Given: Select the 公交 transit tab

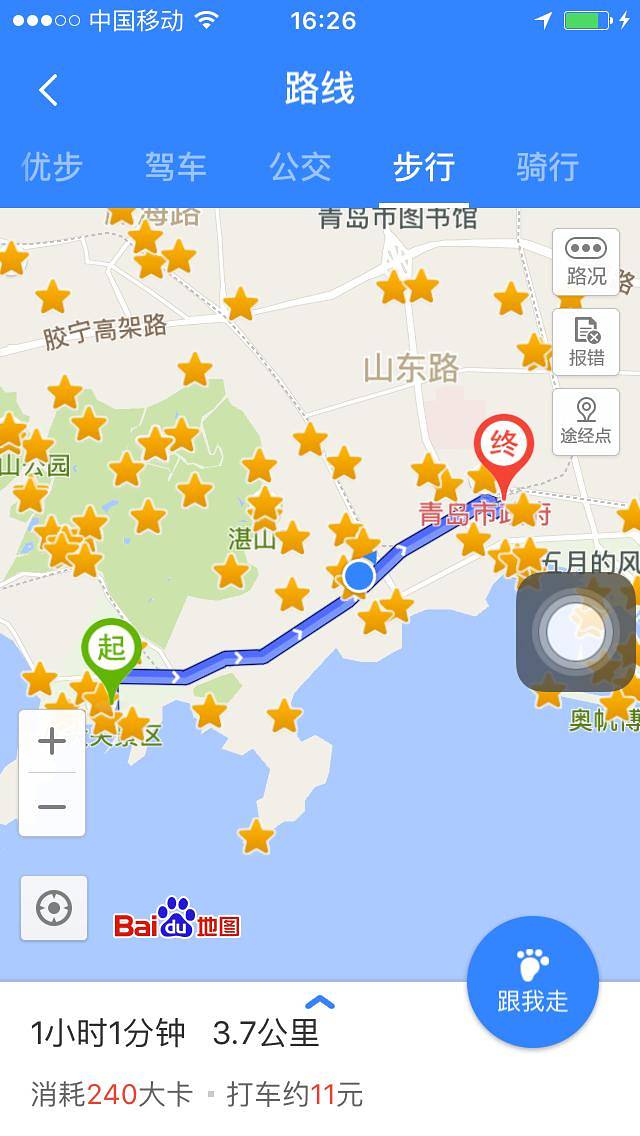Looking at the screenshot, I should coord(300,166).
